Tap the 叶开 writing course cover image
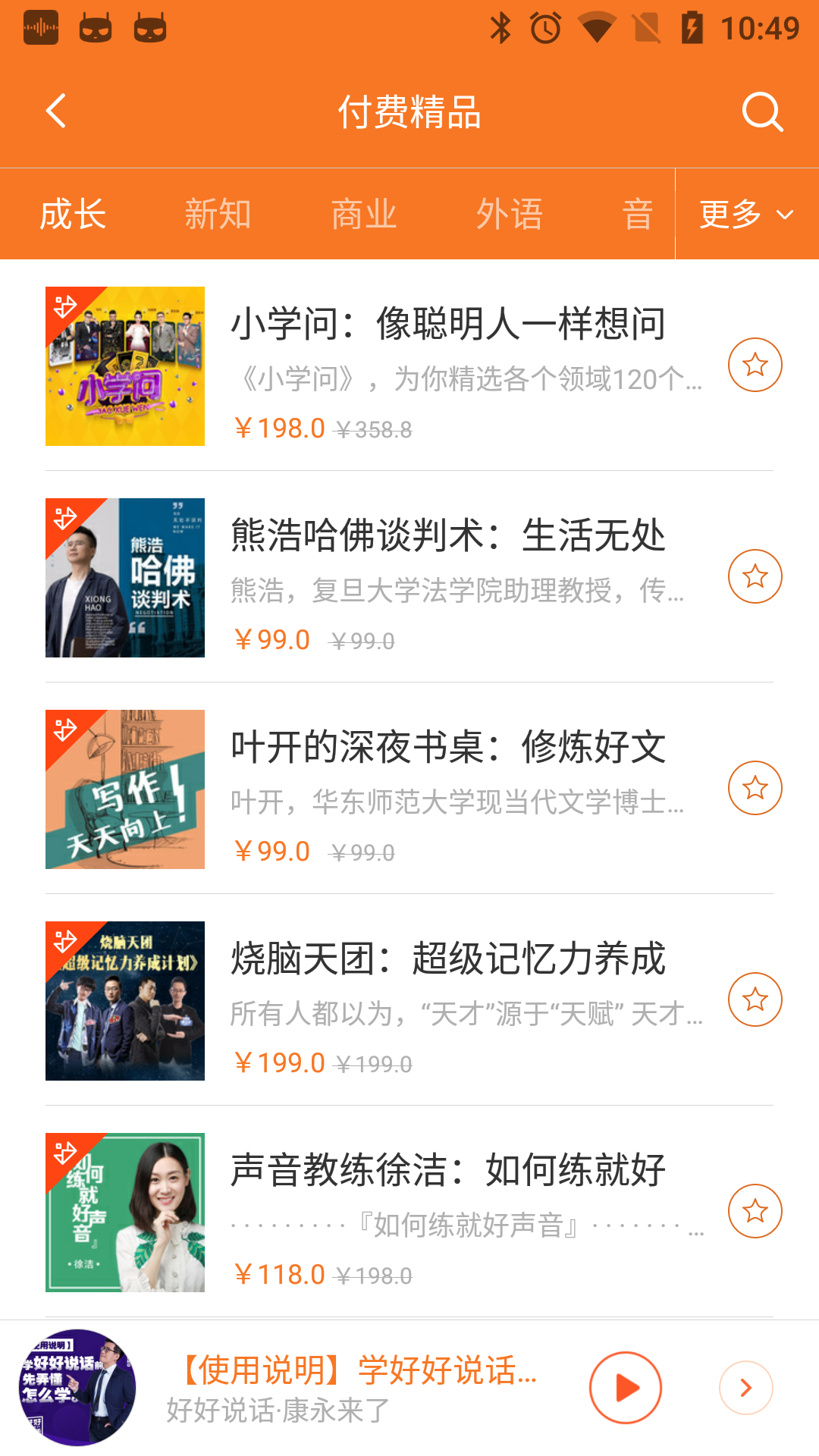Screen dimensions: 819x1456 click(124, 789)
